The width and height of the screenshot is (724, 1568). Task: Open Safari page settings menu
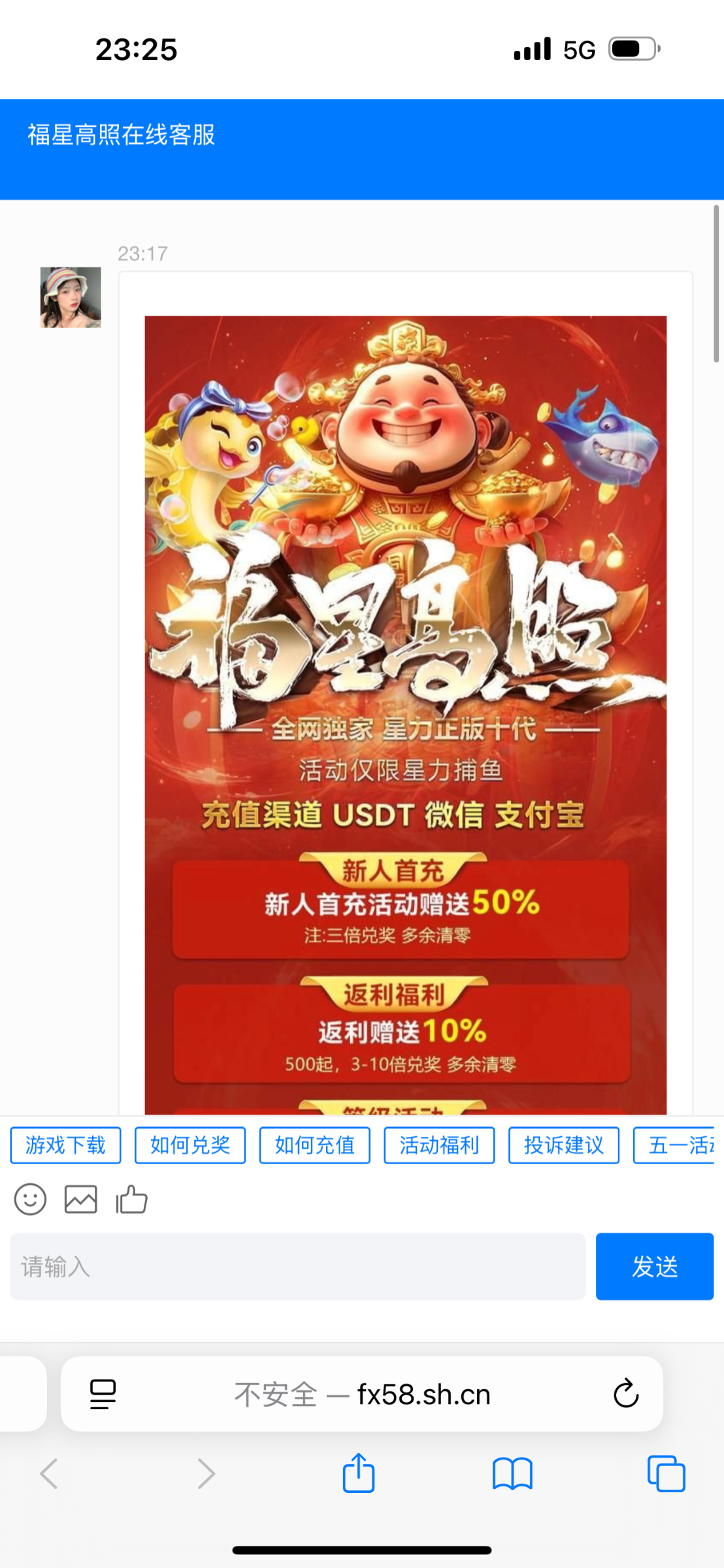point(103,1394)
